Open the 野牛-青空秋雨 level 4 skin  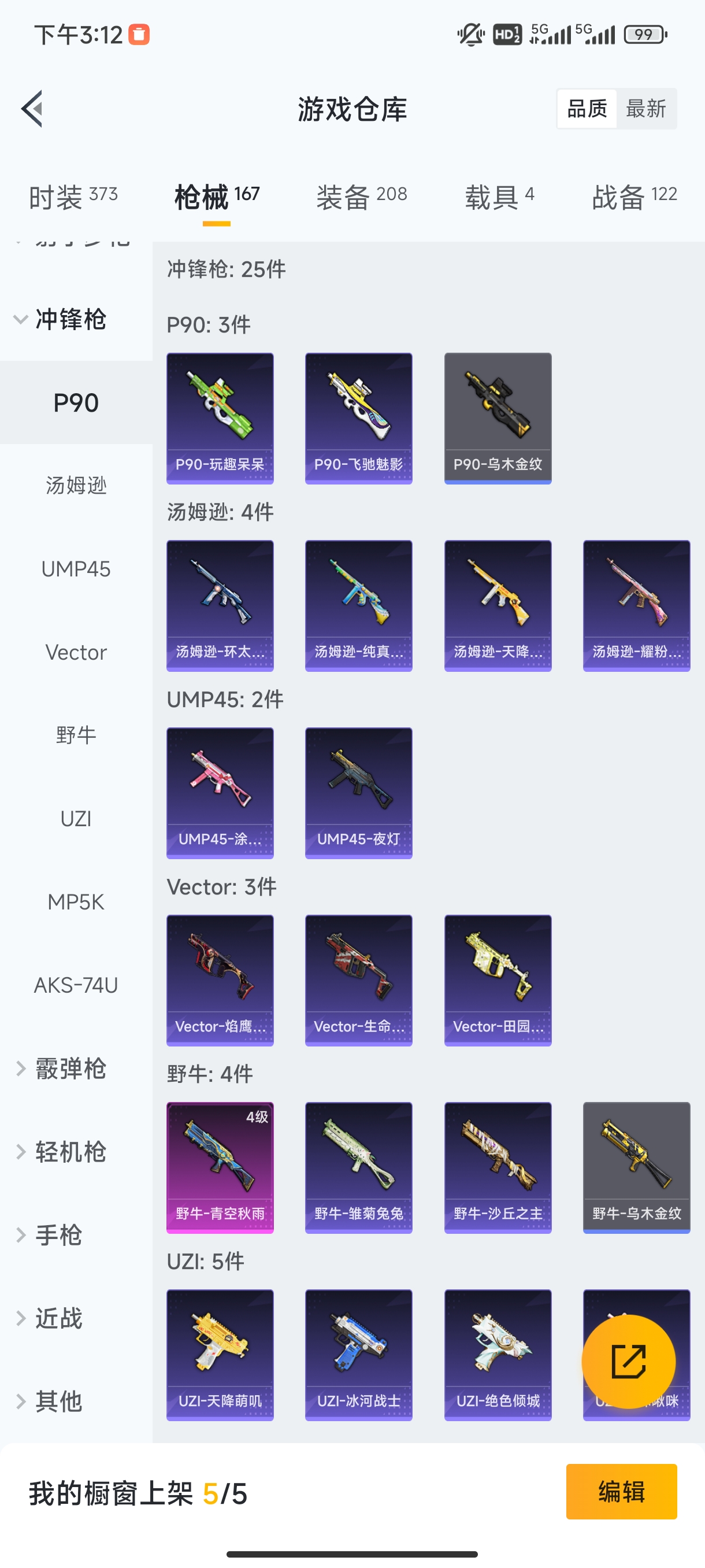click(x=220, y=1167)
